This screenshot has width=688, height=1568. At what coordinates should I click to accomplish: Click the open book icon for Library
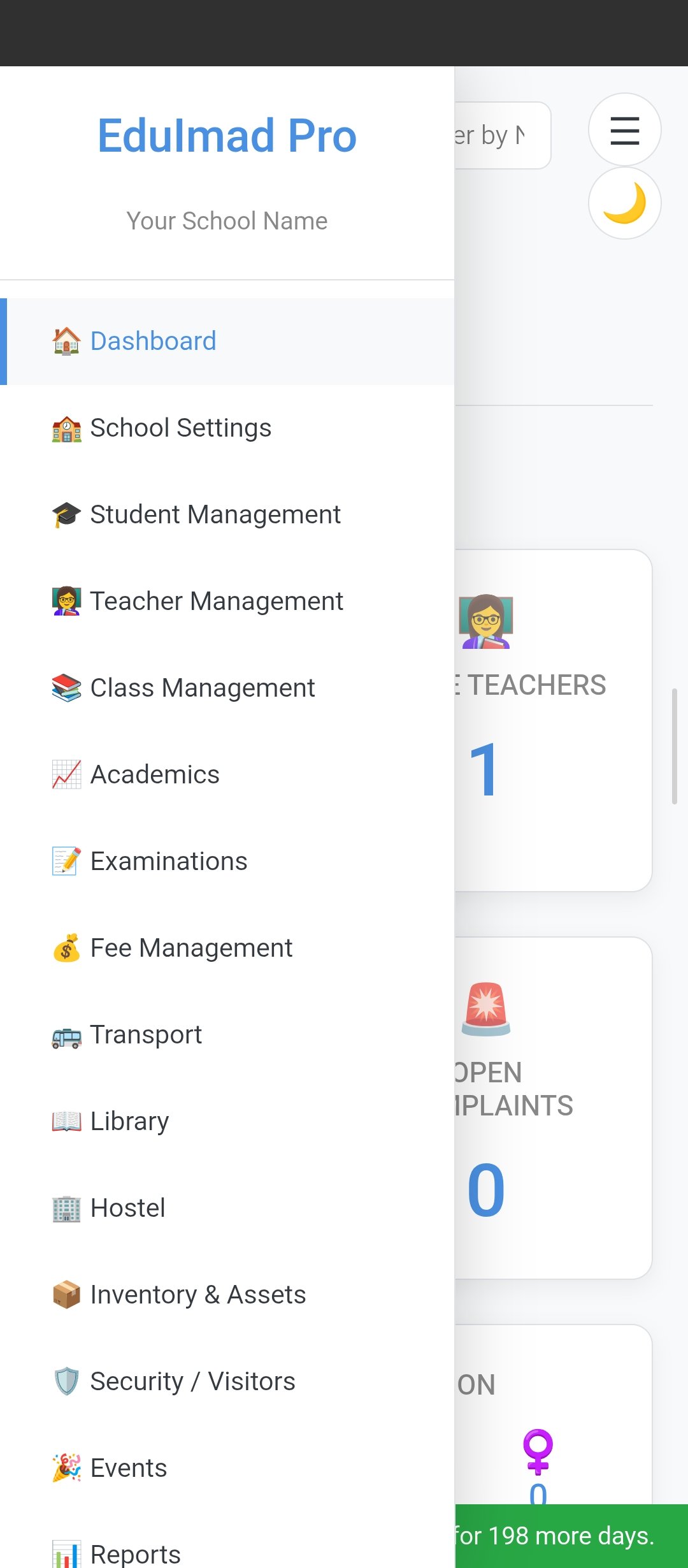pos(66,1121)
